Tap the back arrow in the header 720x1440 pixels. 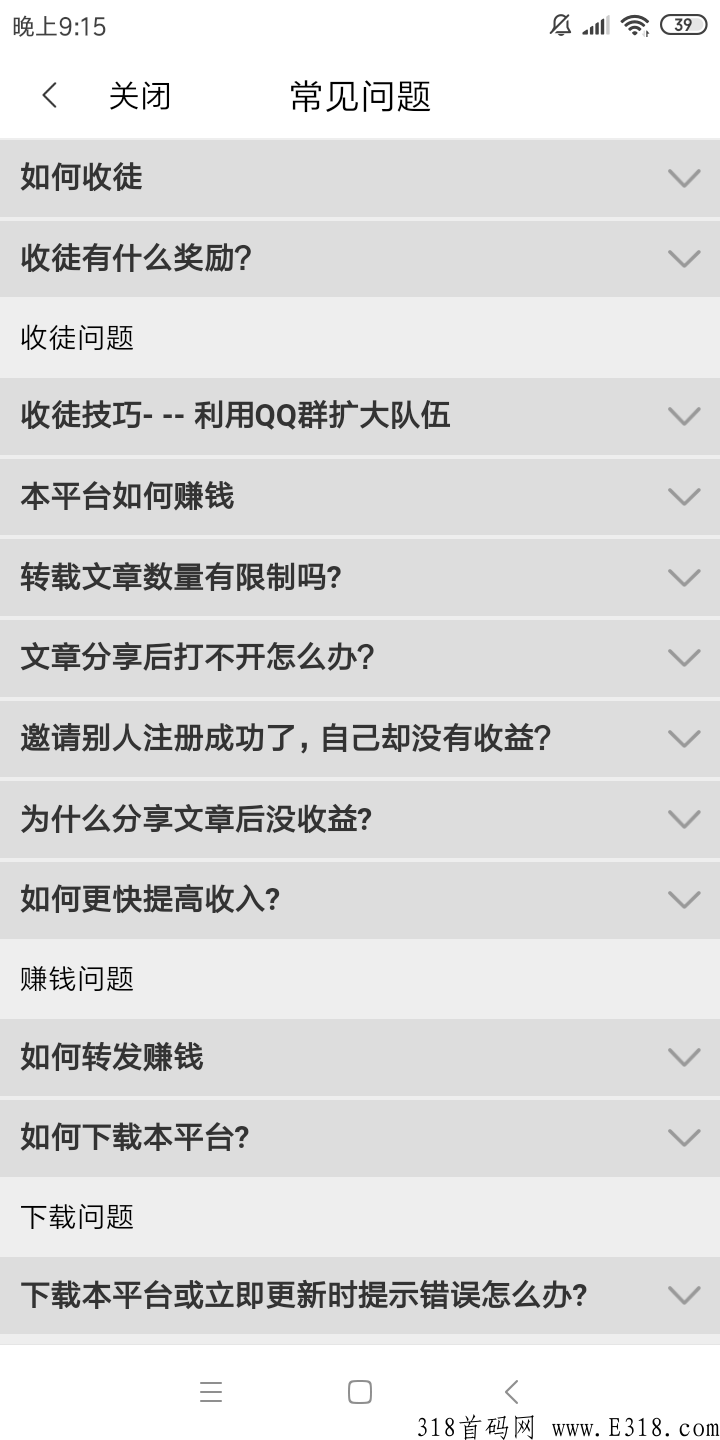(x=50, y=96)
